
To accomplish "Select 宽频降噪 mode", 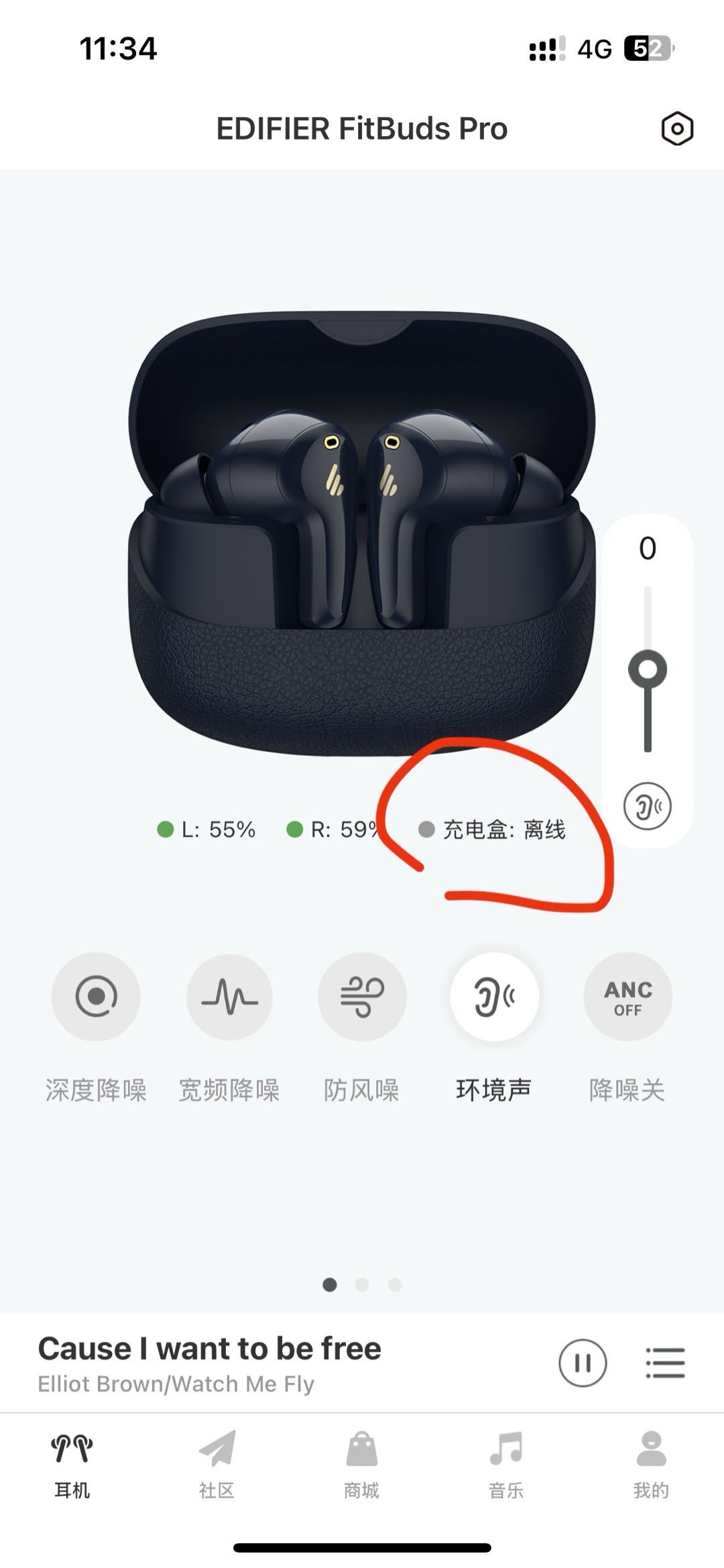I will pos(229,997).
